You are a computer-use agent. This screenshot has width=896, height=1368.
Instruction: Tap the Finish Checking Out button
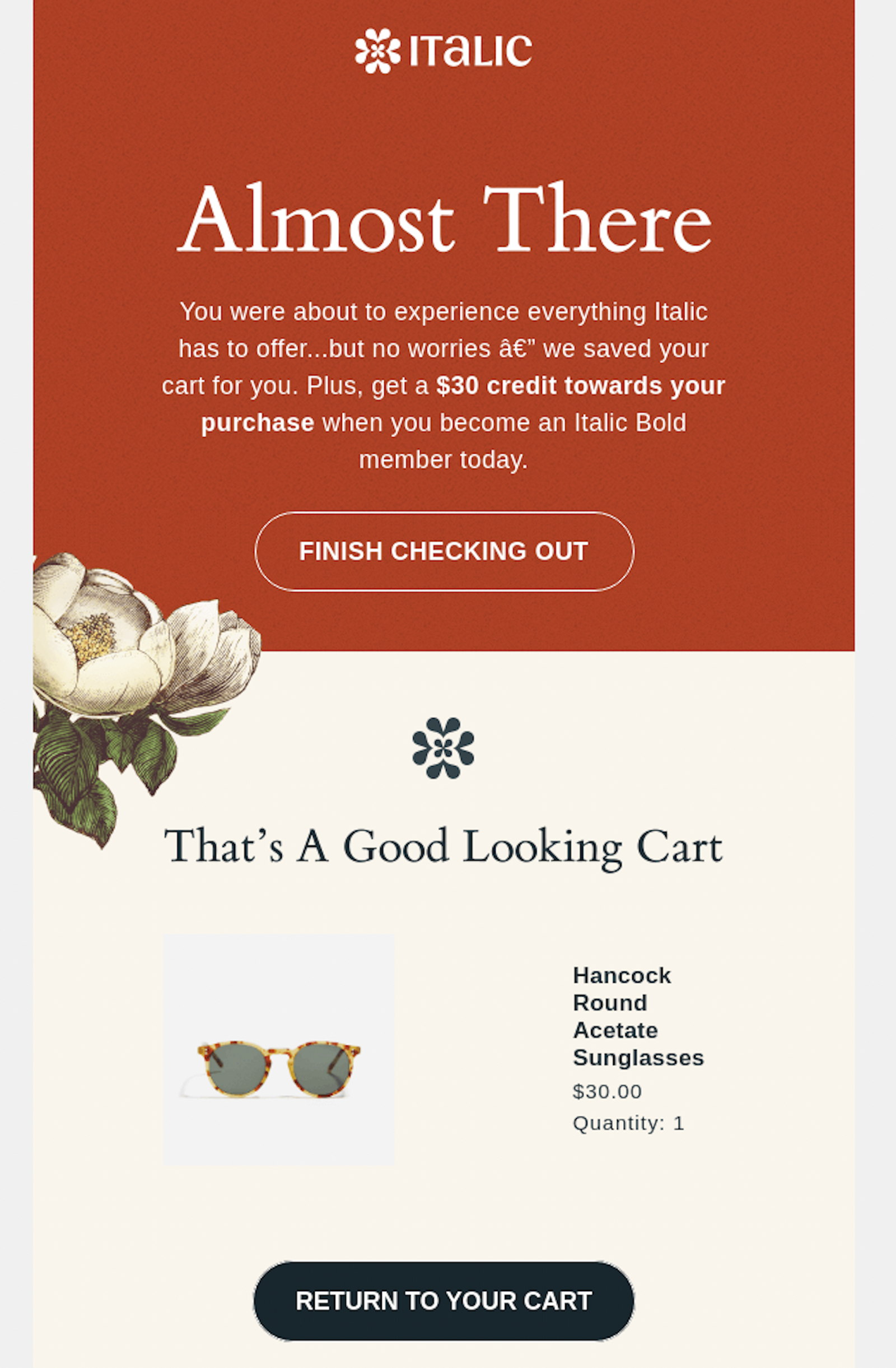444,551
